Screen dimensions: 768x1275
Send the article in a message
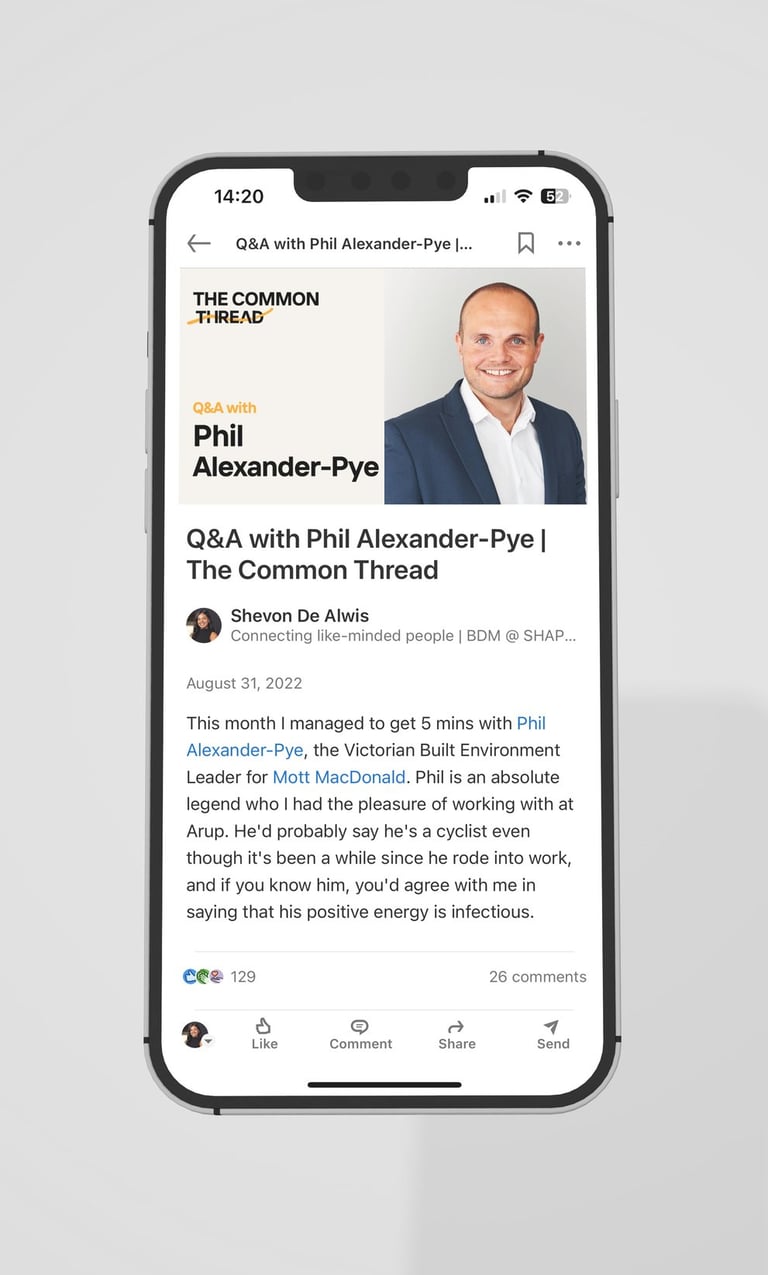tap(552, 1033)
